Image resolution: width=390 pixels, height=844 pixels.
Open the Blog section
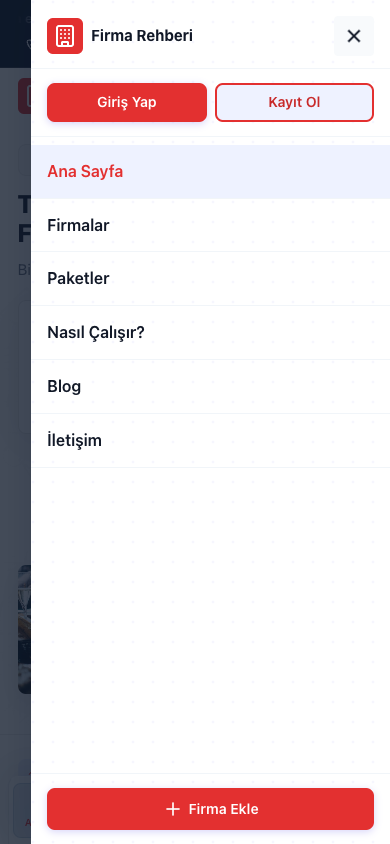pyautogui.click(x=210, y=386)
